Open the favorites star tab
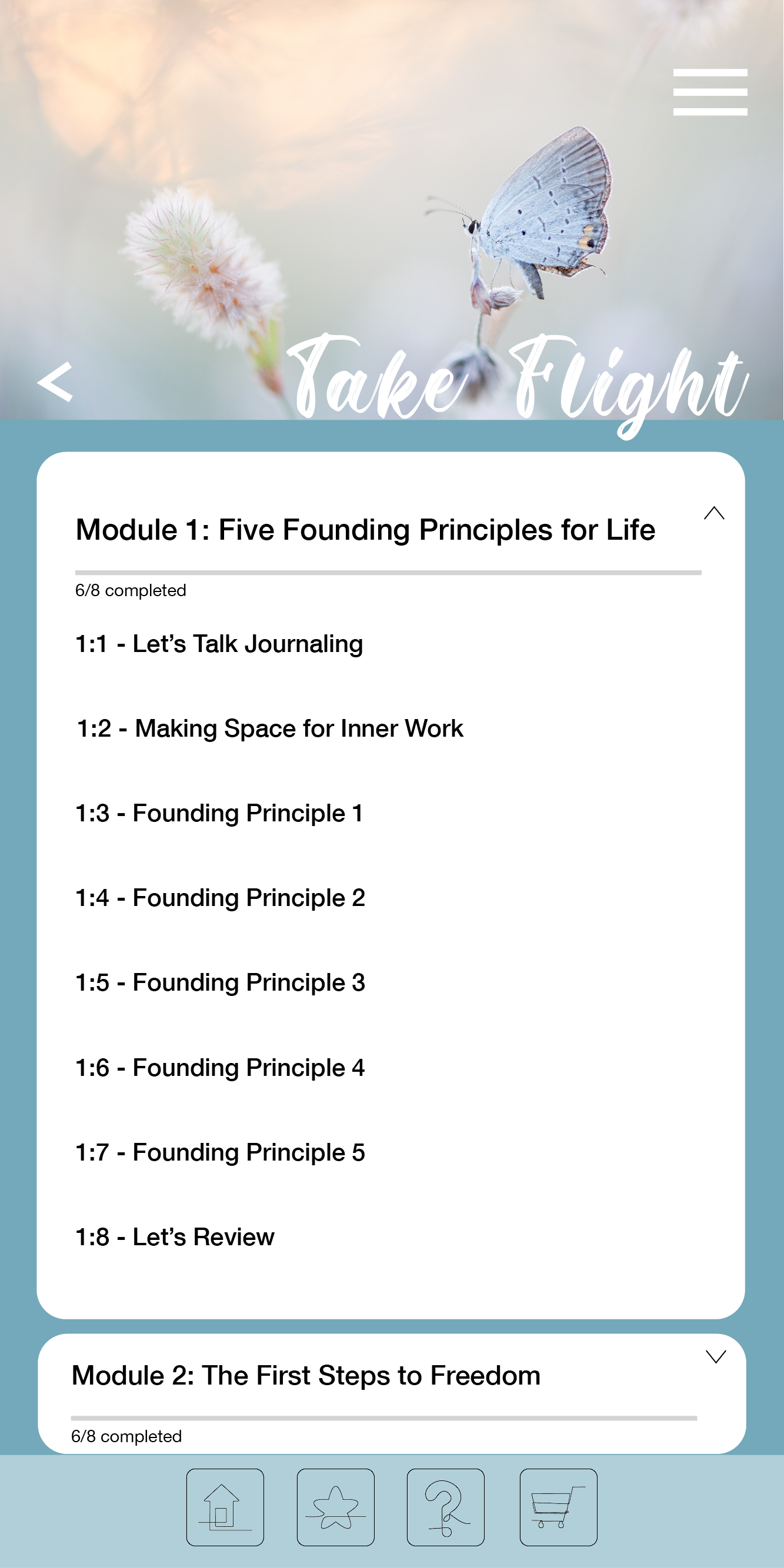 [335, 1507]
